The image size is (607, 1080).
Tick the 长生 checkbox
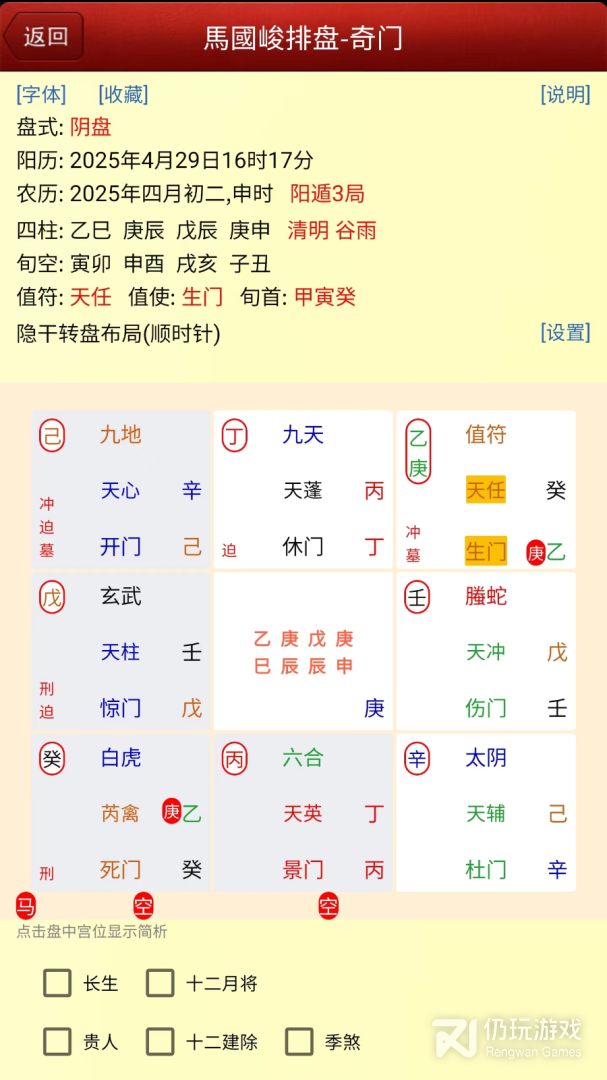click(x=57, y=983)
